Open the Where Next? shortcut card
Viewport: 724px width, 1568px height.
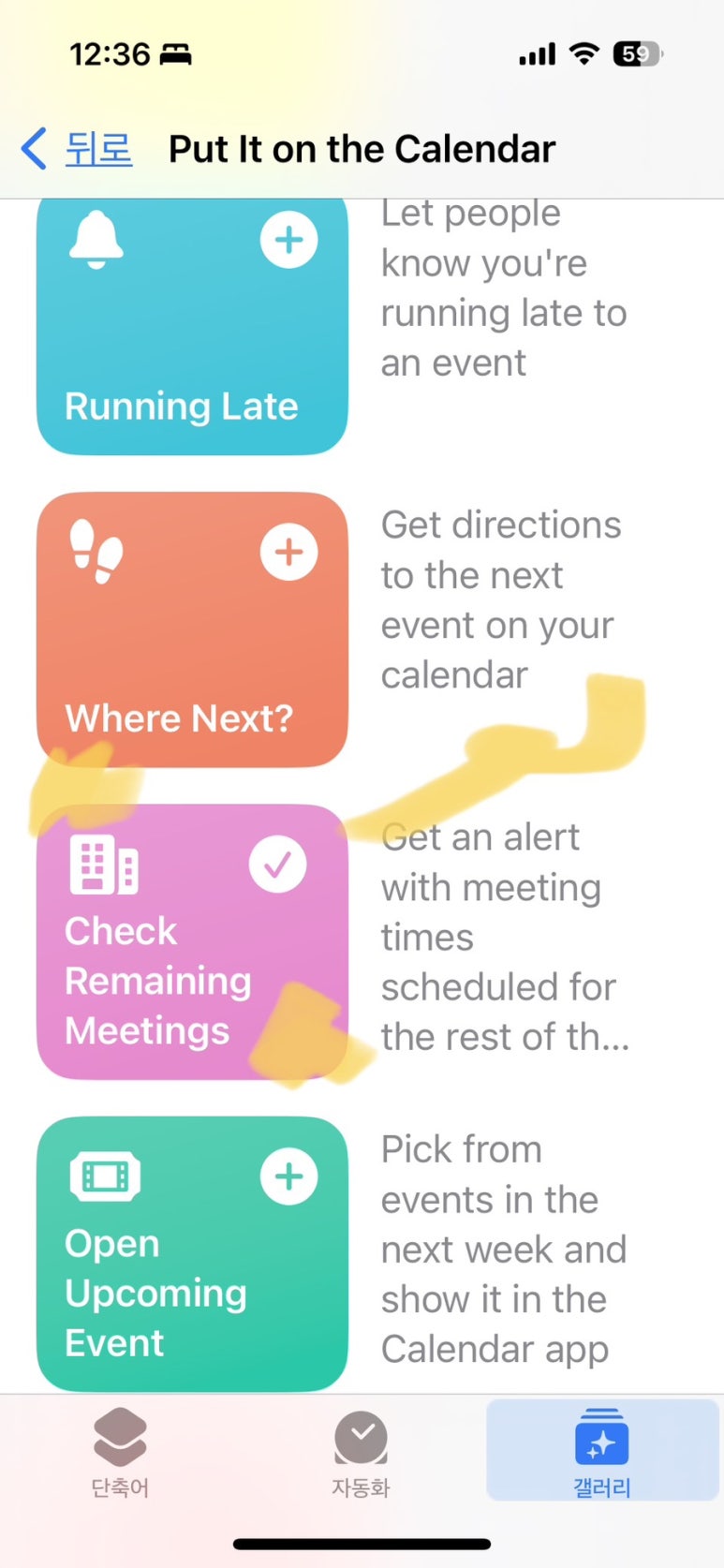pyautogui.click(x=192, y=629)
